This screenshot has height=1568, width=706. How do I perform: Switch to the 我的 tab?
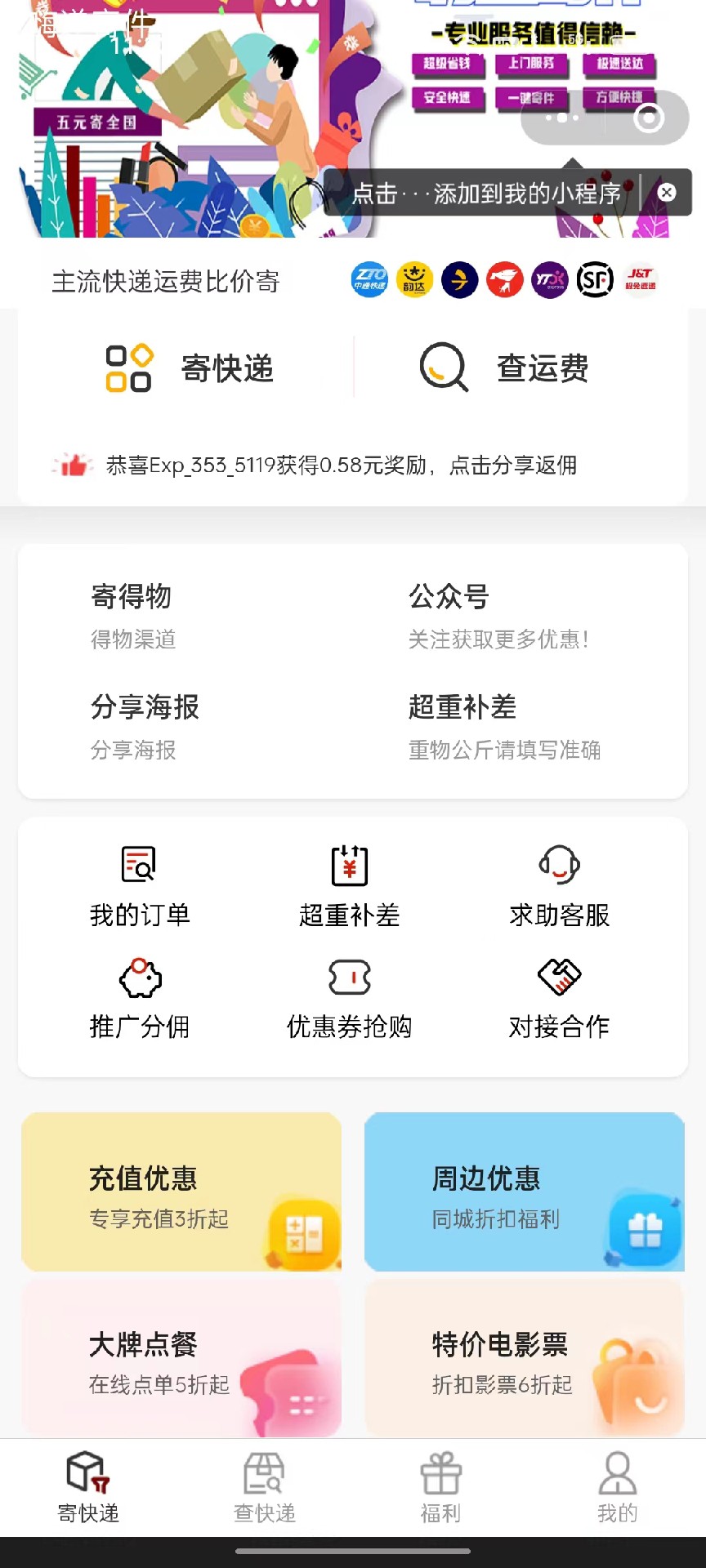point(617,1488)
